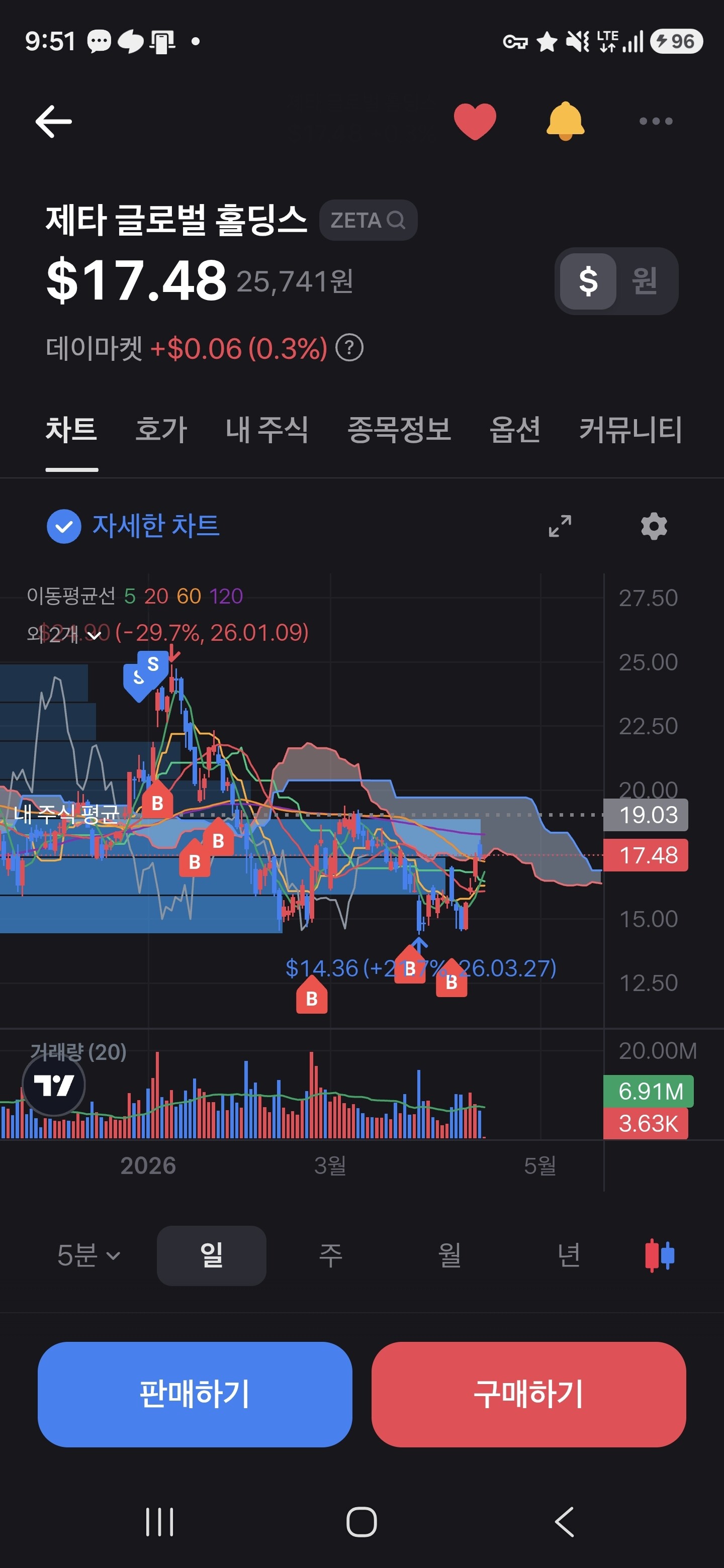Uncheck the 자세한 차트 checkbox
This screenshot has height=1568, width=724.
[64, 526]
